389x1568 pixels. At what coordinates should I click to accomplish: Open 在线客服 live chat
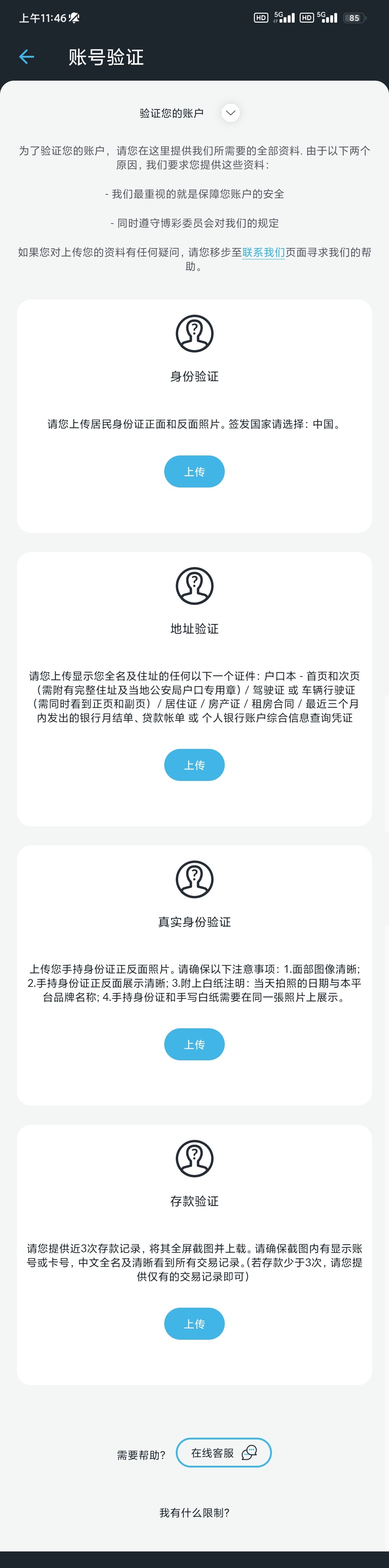223,1453
